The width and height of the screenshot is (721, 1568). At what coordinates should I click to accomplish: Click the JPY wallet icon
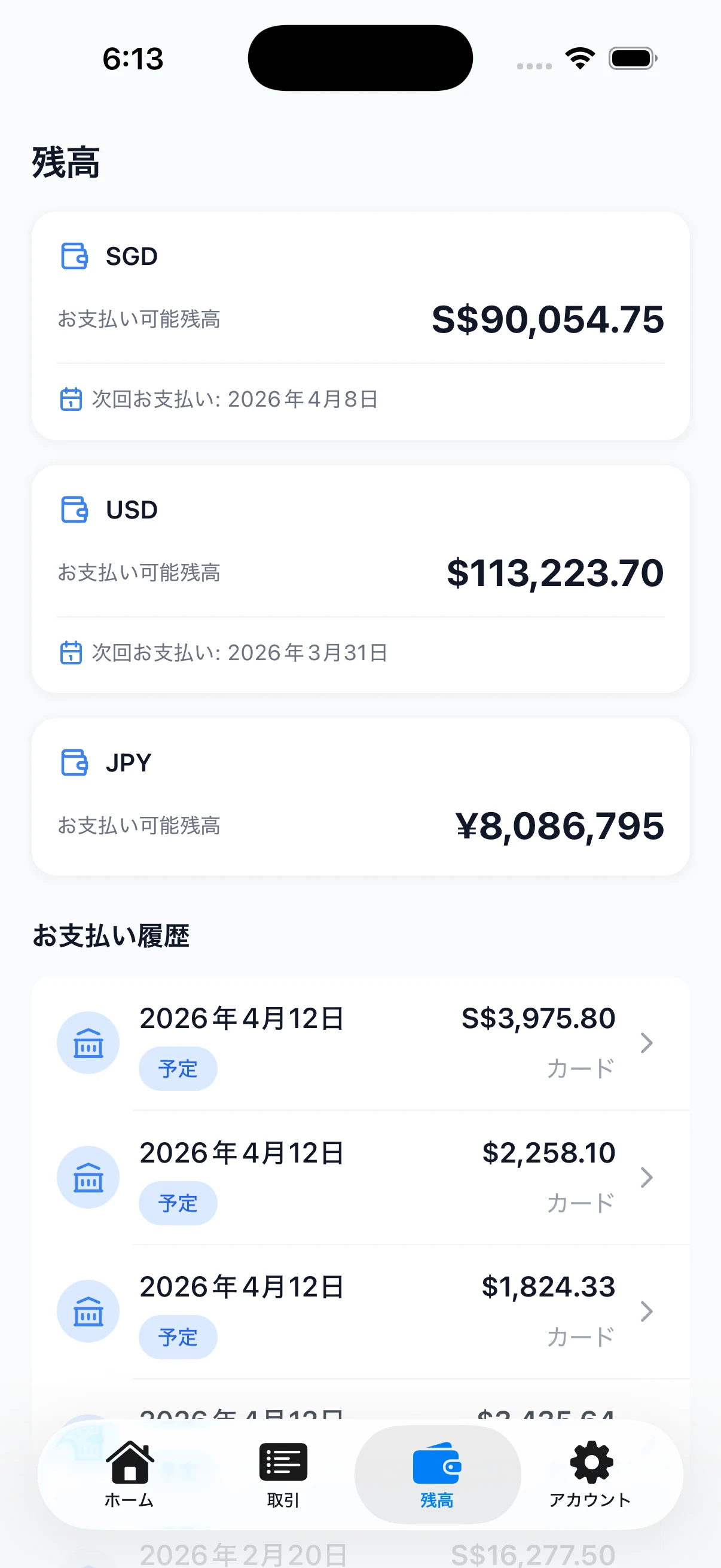(74, 762)
